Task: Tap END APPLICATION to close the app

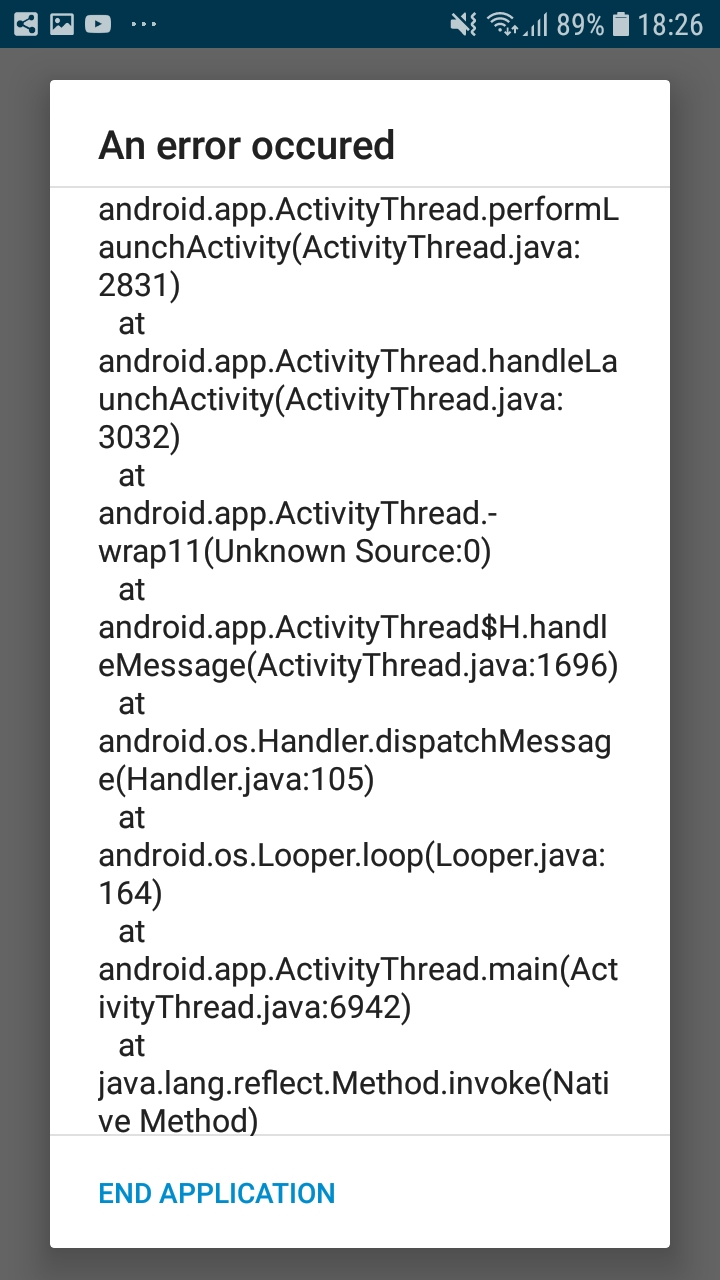Action: coord(217,1193)
